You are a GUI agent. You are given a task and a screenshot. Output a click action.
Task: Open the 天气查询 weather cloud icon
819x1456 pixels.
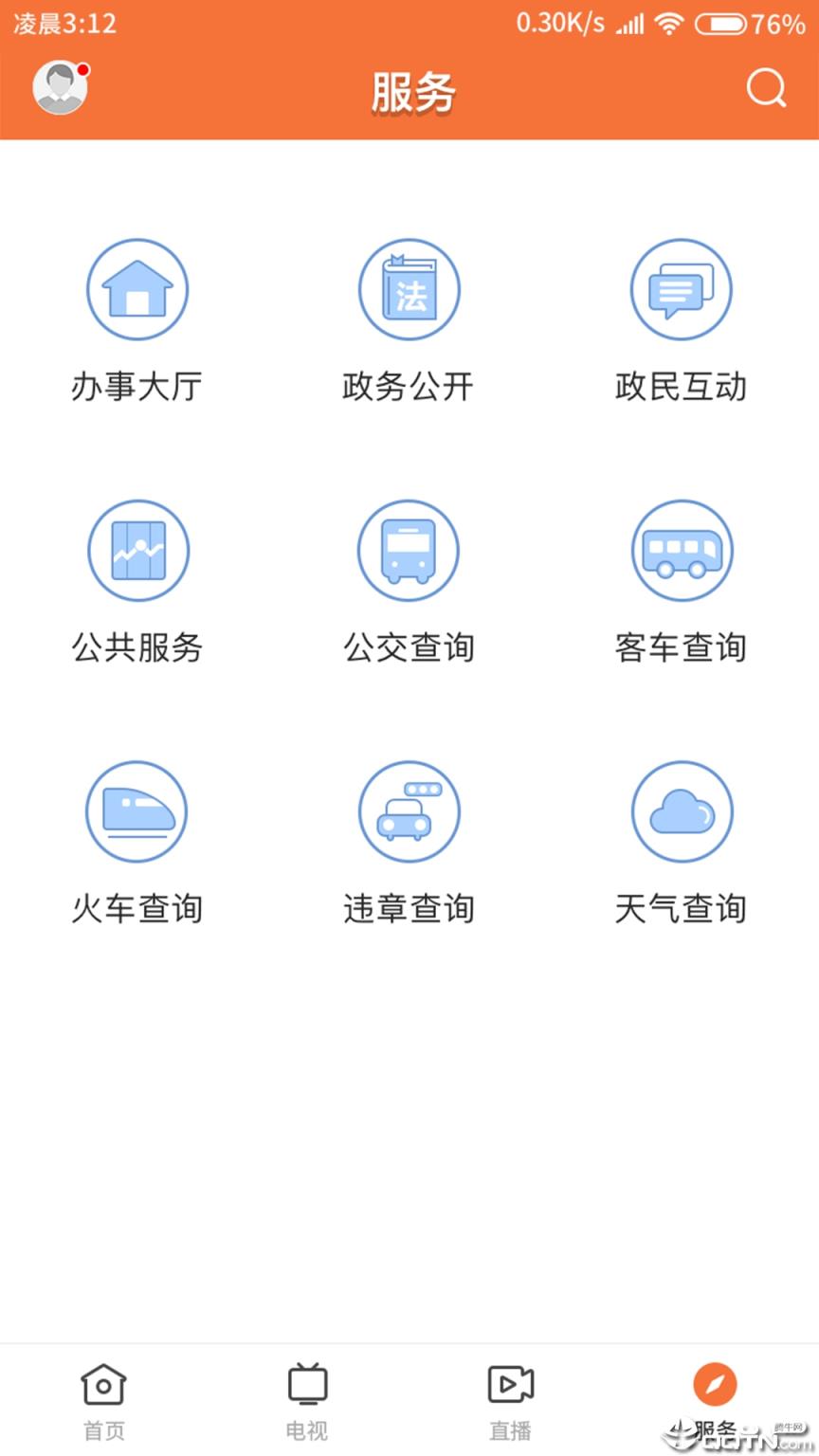click(681, 811)
